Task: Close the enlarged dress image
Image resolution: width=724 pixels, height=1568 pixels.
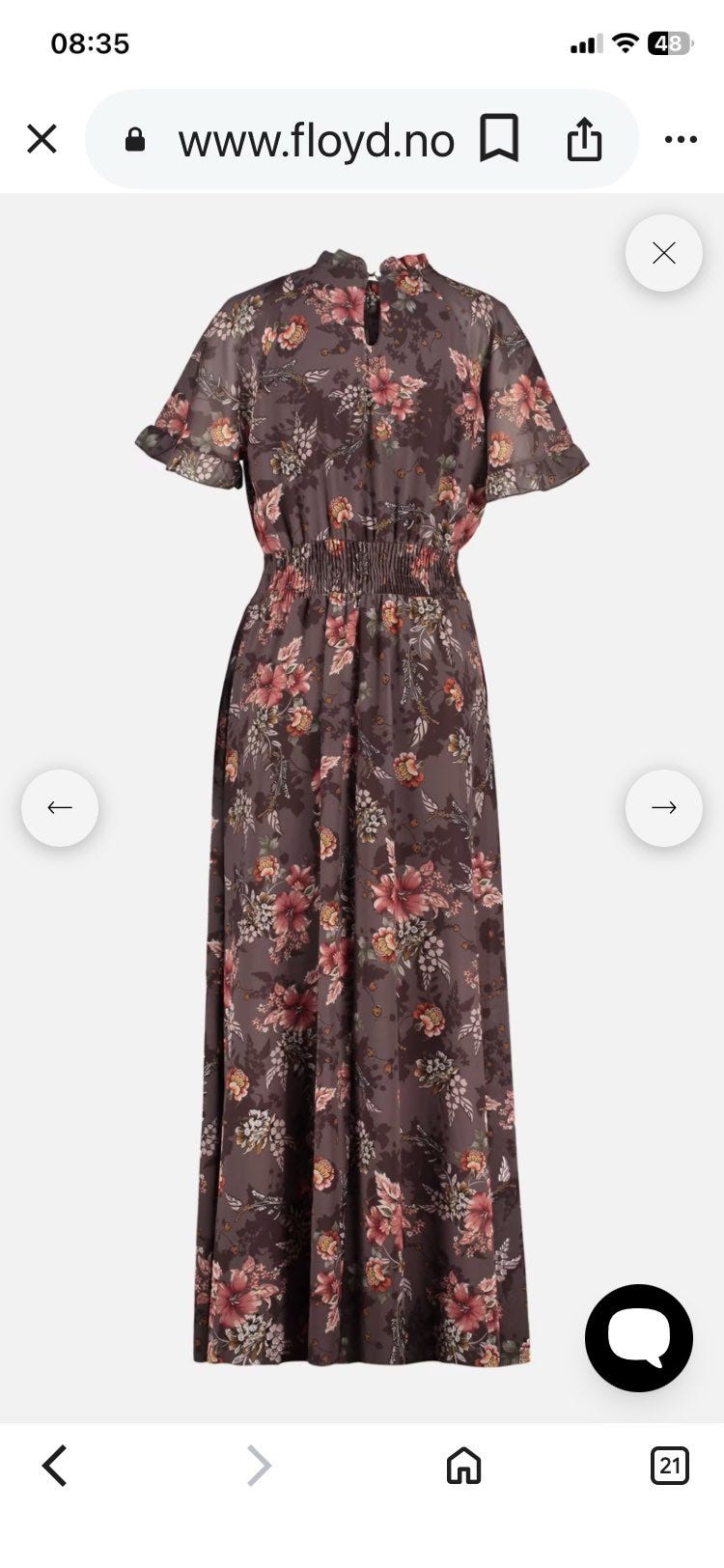Action: [x=664, y=253]
